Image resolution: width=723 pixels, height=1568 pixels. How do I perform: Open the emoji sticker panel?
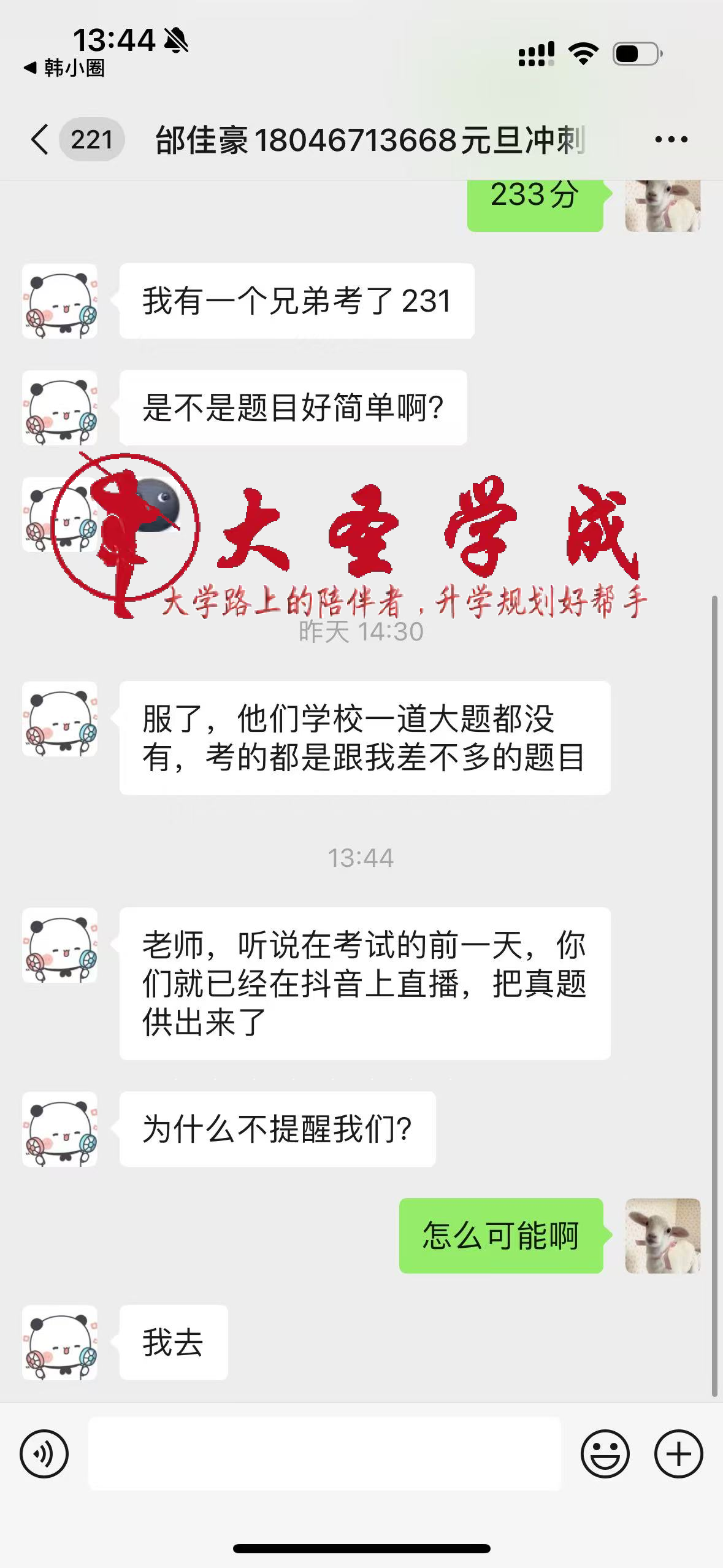coord(605,1453)
